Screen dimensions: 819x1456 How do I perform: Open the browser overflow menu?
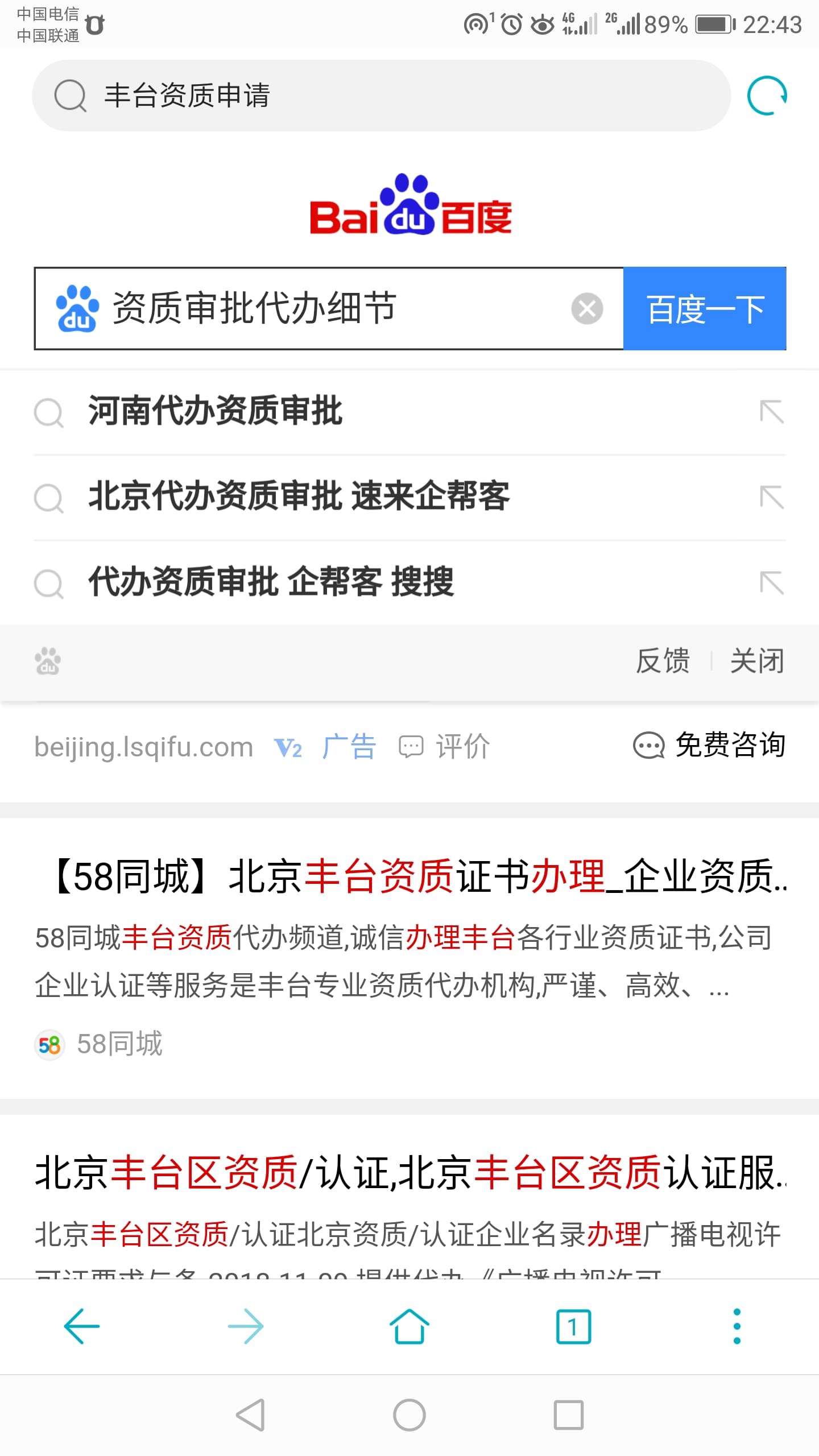pos(737,1326)
